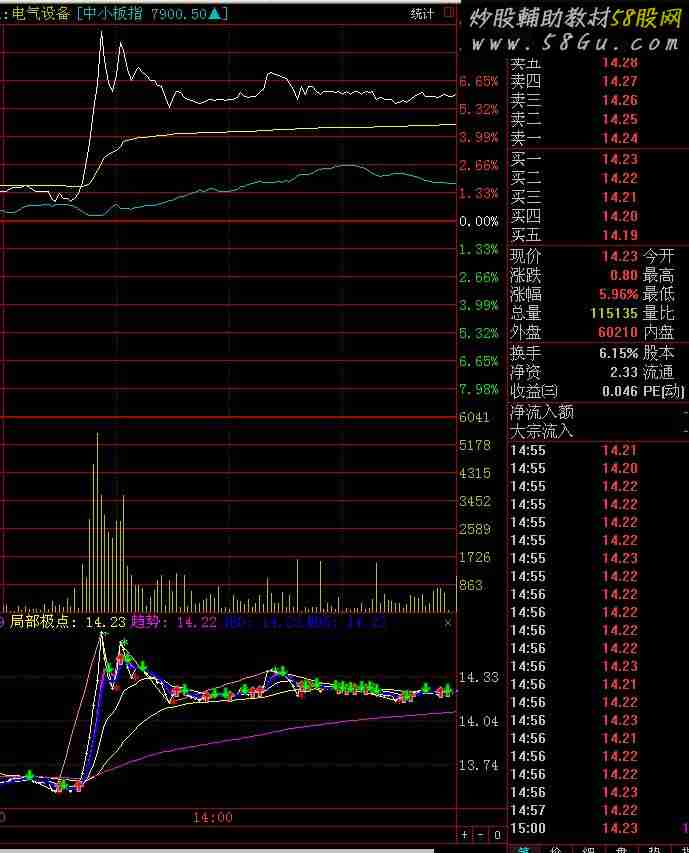Tap the small square icon beside 统计
The width and height of the screenshot is (689, 853).
tap(449, 14)
